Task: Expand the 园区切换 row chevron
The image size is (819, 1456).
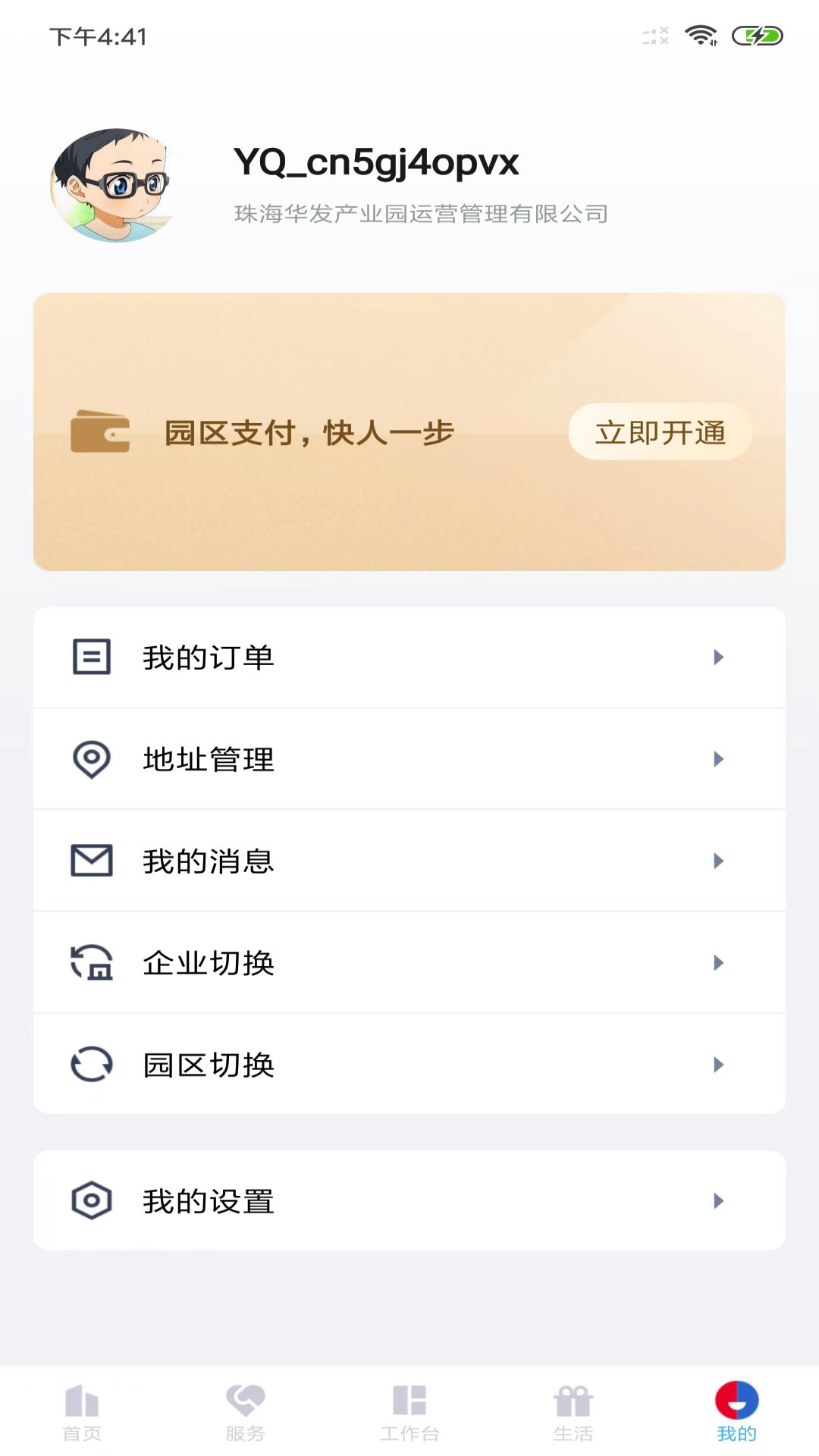Action: (x=719, y=1064)
